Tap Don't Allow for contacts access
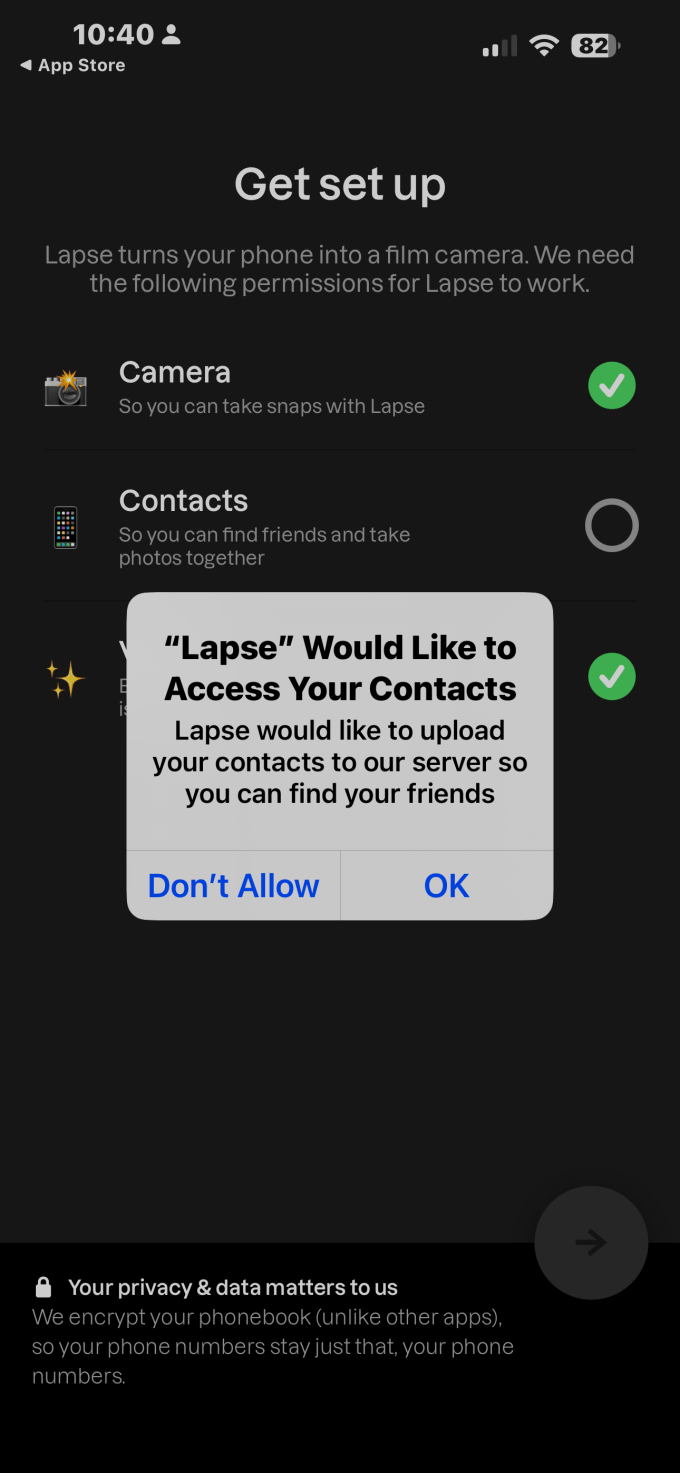The height and width of the screenshot is (1473, 680). coord(233,885)
